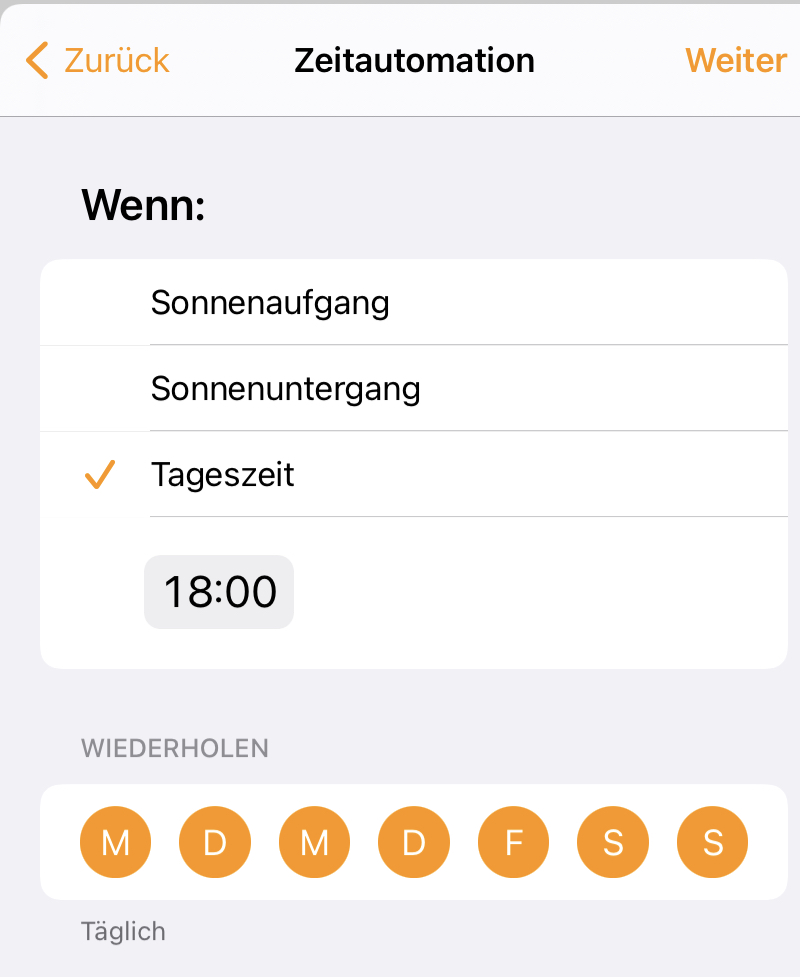
Task: Continue by tapping Weiter
Action: [735, 60]
